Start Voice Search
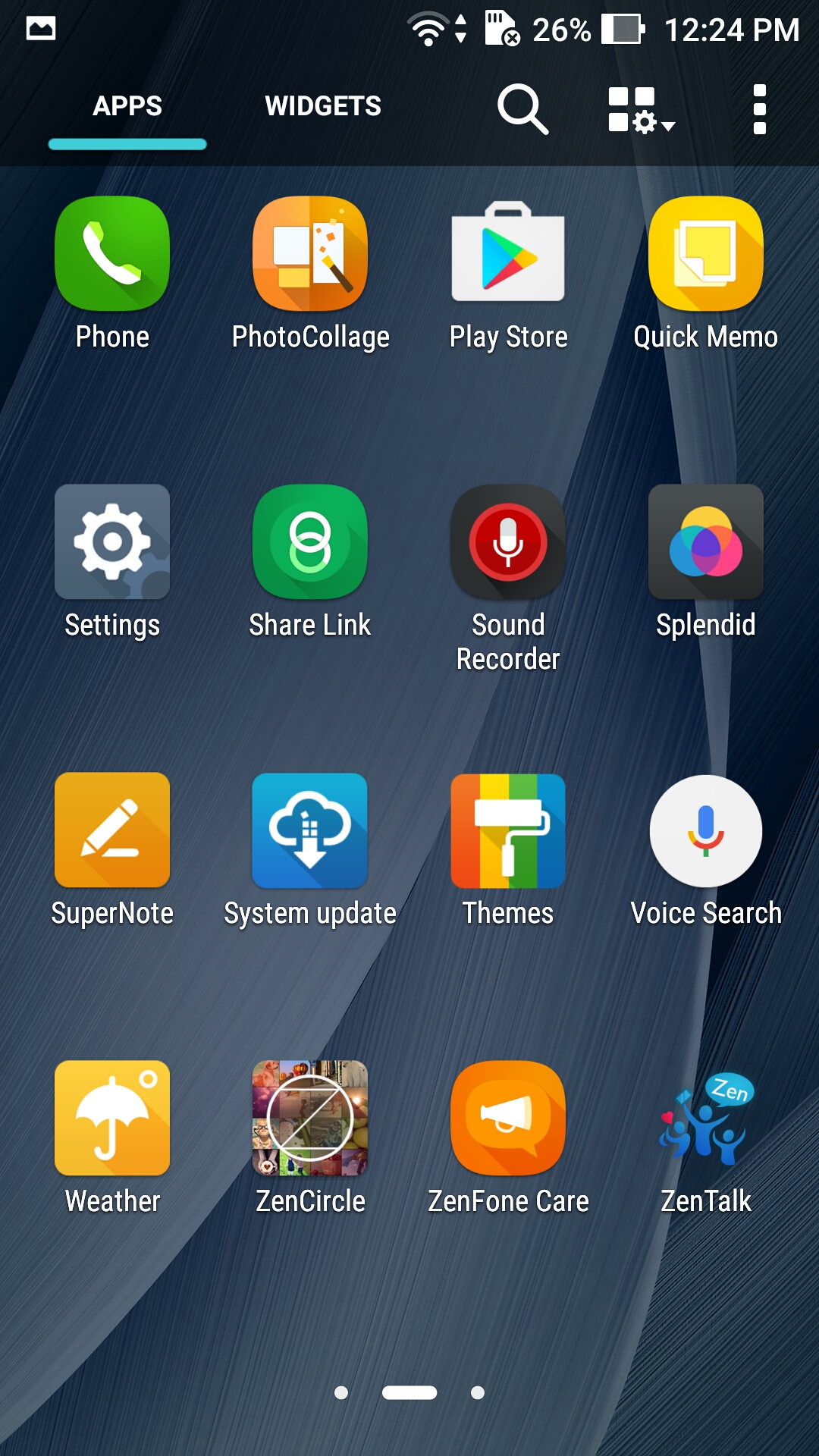819x1456 pixels. click(706, 830)
